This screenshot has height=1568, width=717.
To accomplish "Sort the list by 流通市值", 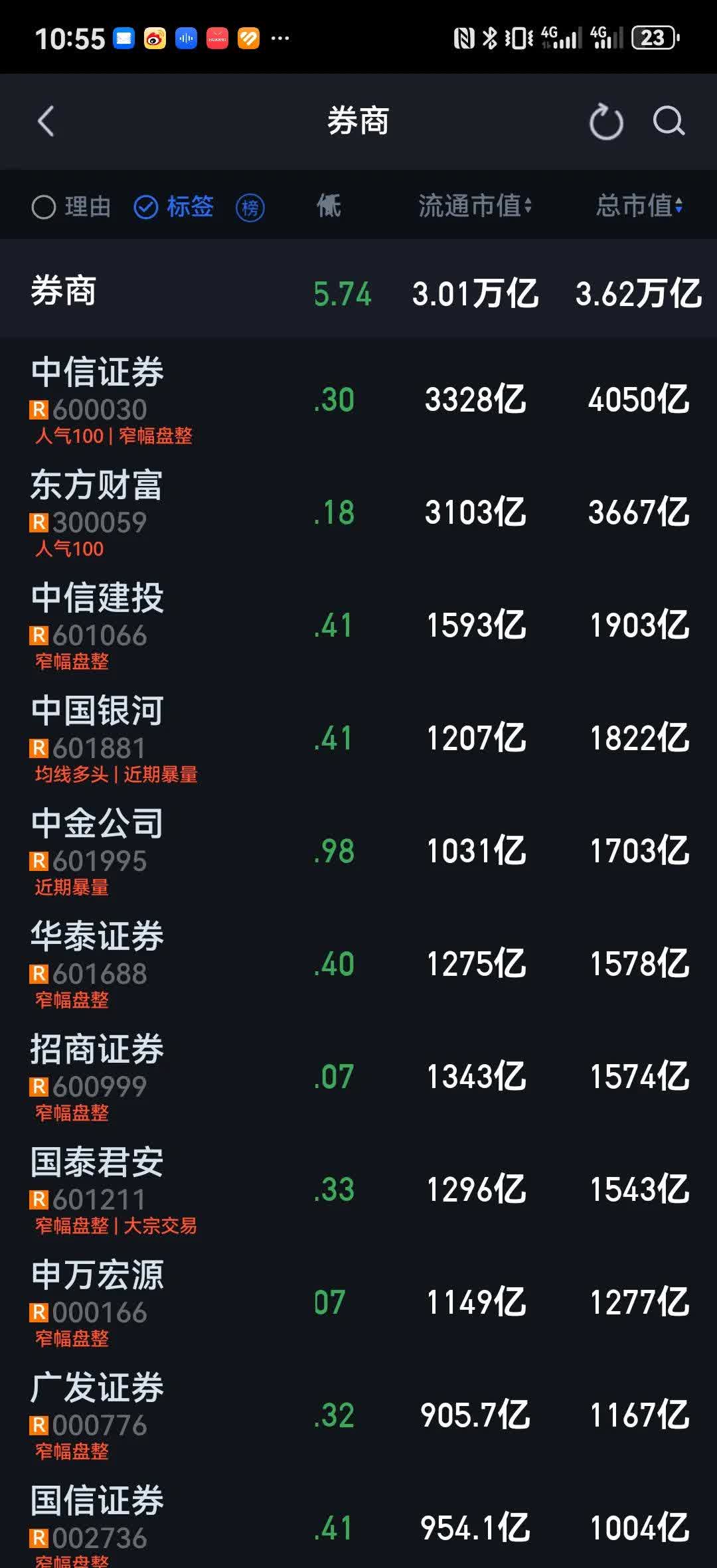I will [475, 206].
